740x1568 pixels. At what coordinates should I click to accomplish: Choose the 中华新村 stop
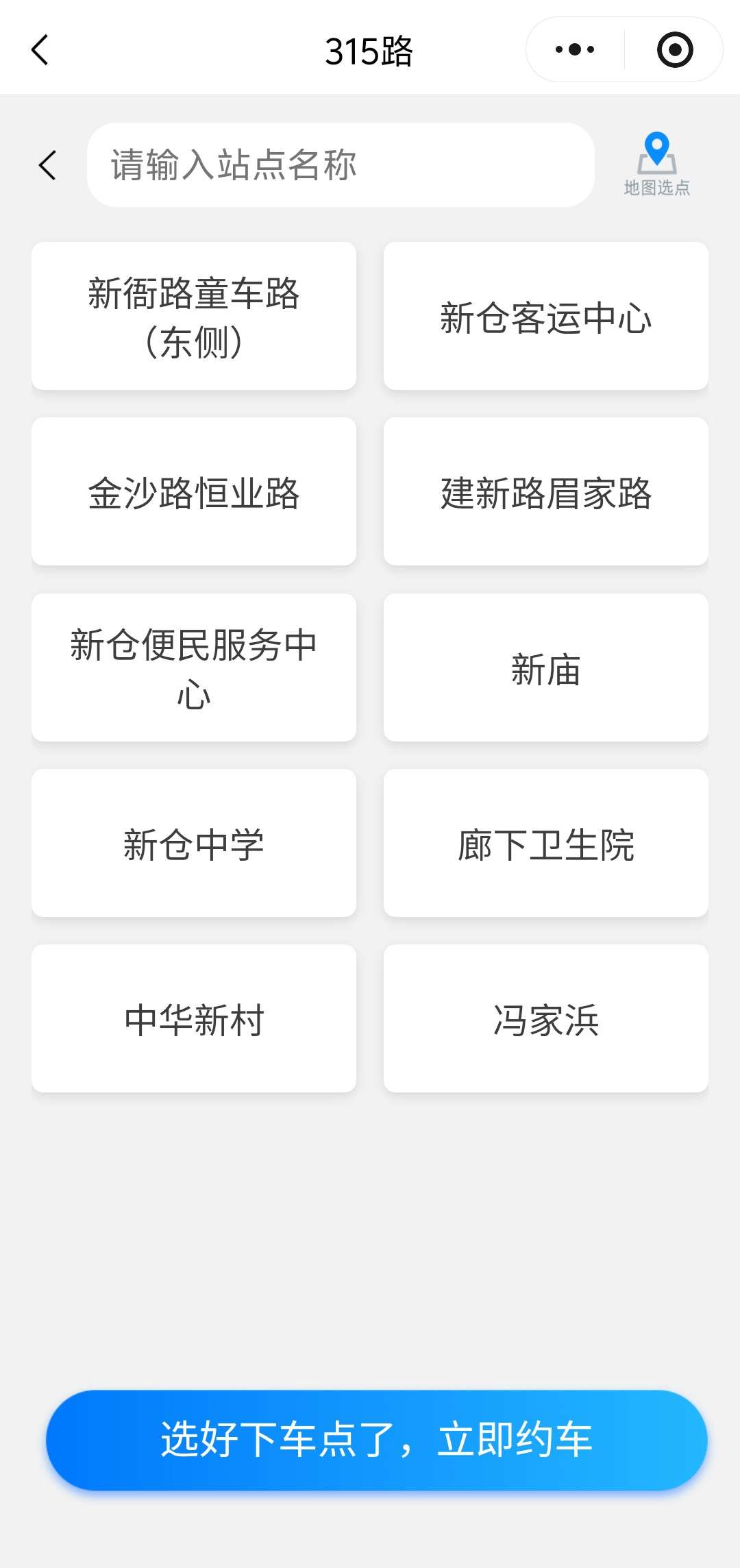pyautogui.click(x=194, y=1018)
